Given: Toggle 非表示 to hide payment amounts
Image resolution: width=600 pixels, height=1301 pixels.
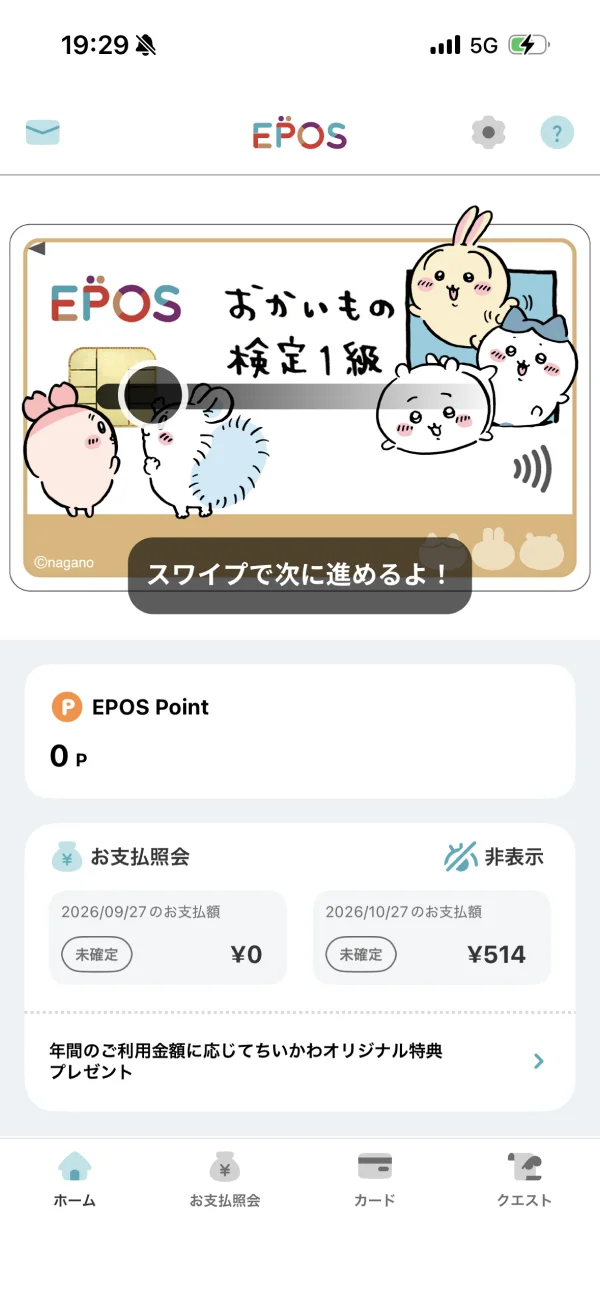Looking at the screenshot, I should (x=494, y=857).
